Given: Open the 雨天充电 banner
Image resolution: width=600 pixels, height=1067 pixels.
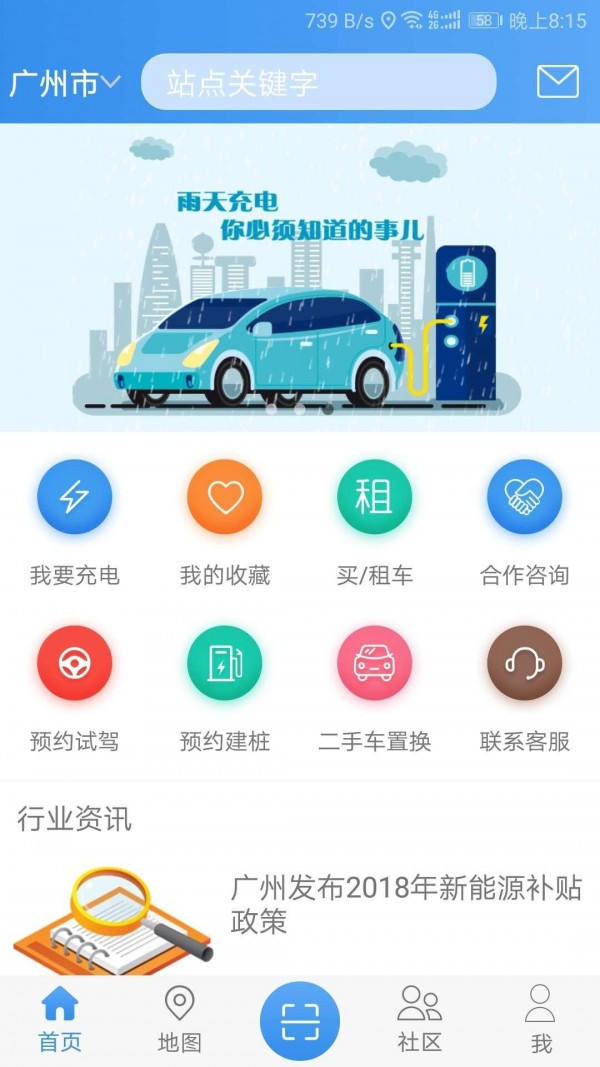Looking at the screenshot, I should point(300,277).
